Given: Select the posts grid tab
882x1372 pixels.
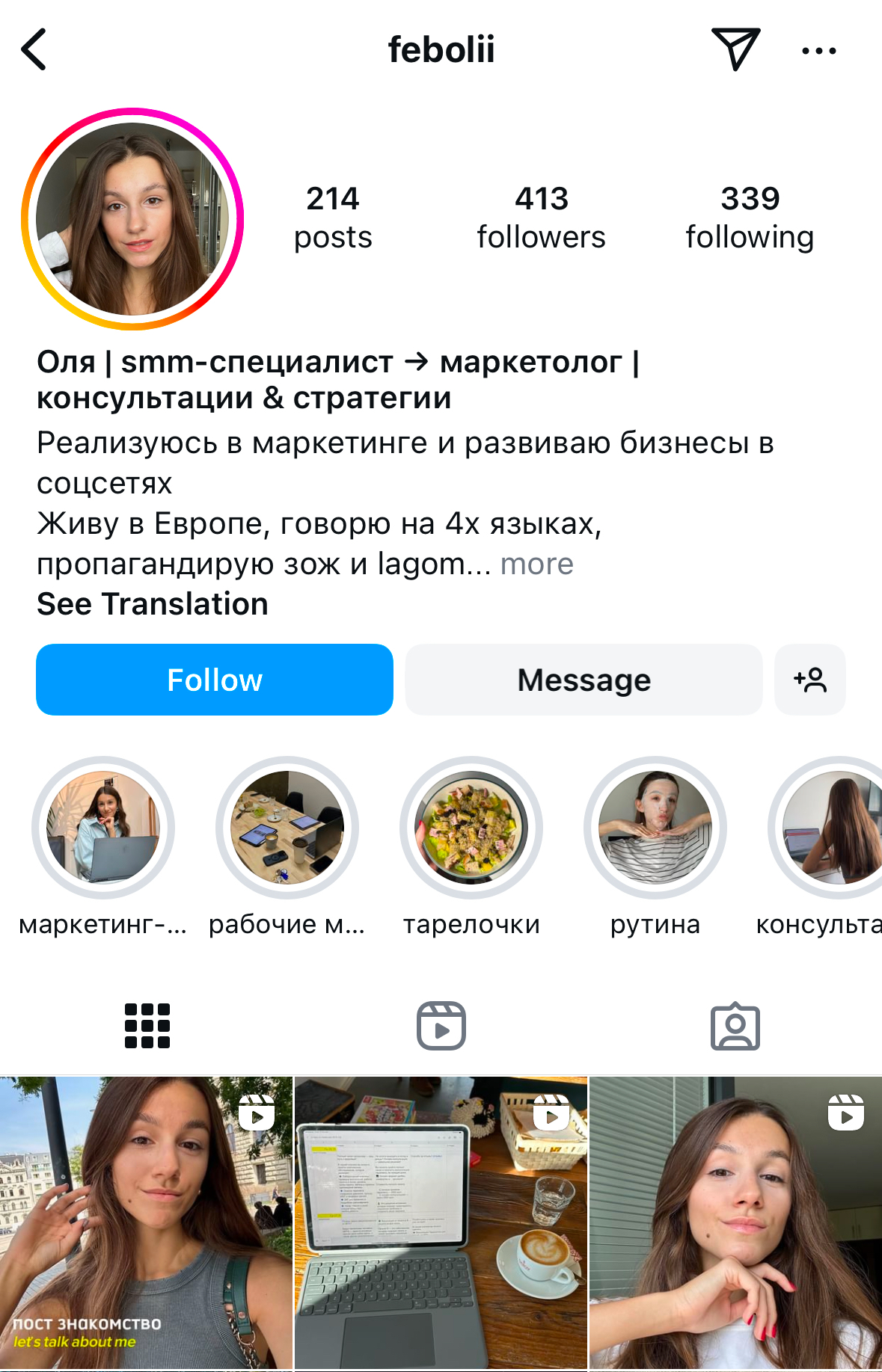Looking at the screenshot, I should (x=147, y=1026).
